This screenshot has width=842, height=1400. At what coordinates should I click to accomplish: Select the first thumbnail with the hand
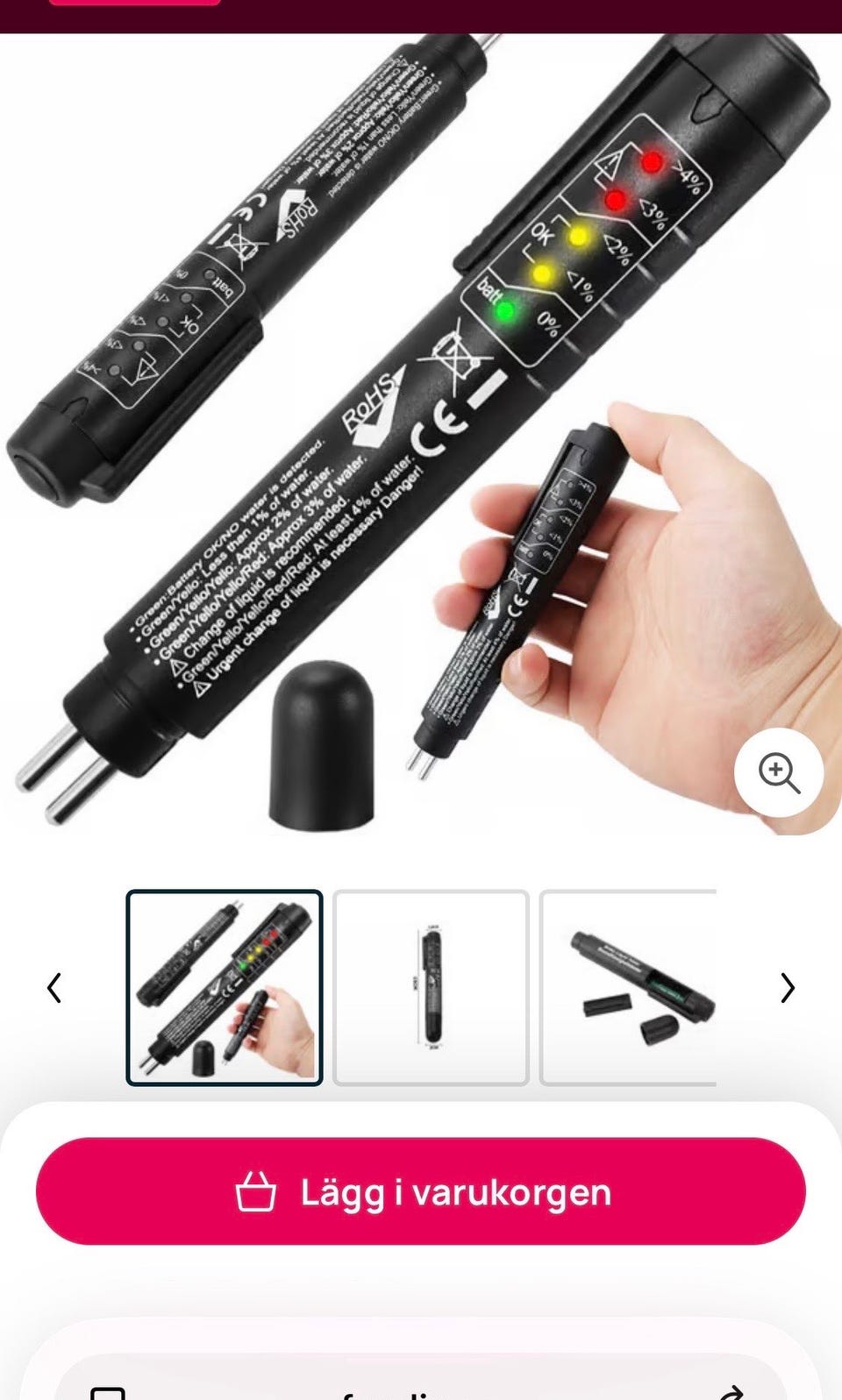point(225,988)
